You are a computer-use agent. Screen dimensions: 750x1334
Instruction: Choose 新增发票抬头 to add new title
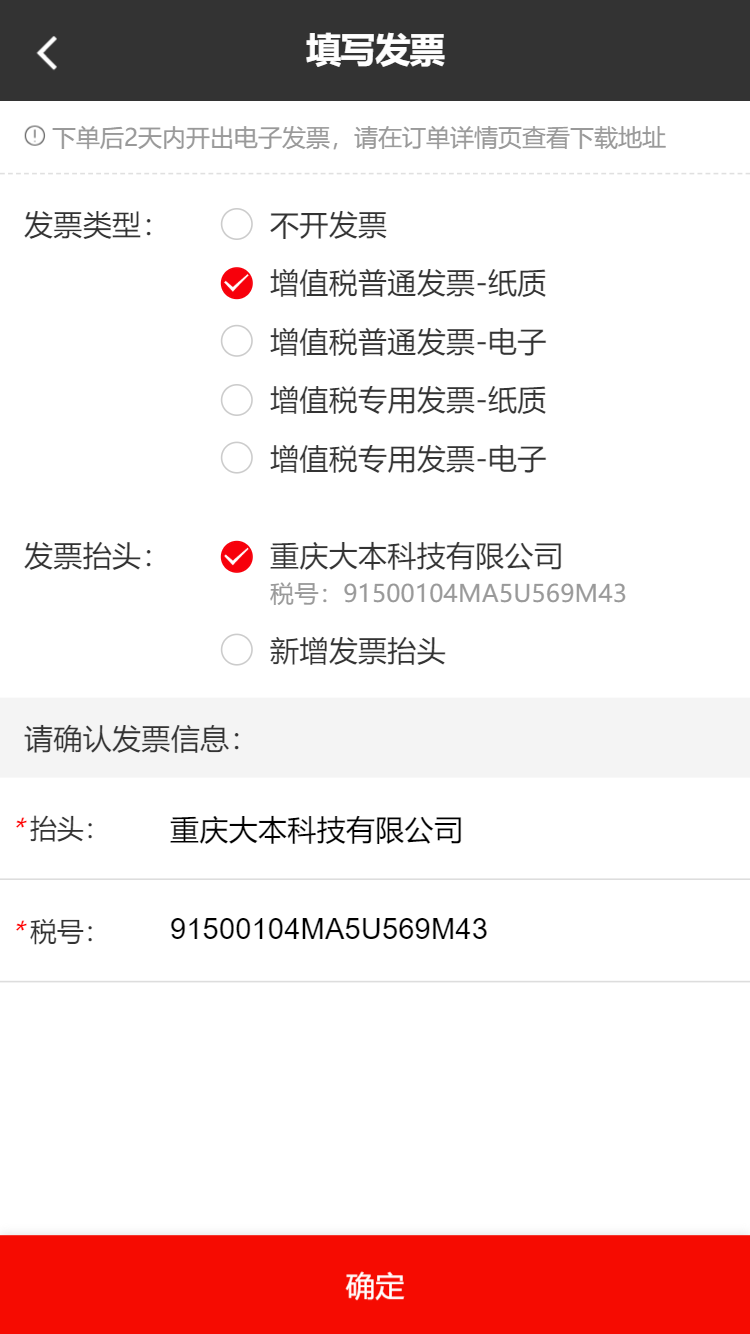[356, 651]
